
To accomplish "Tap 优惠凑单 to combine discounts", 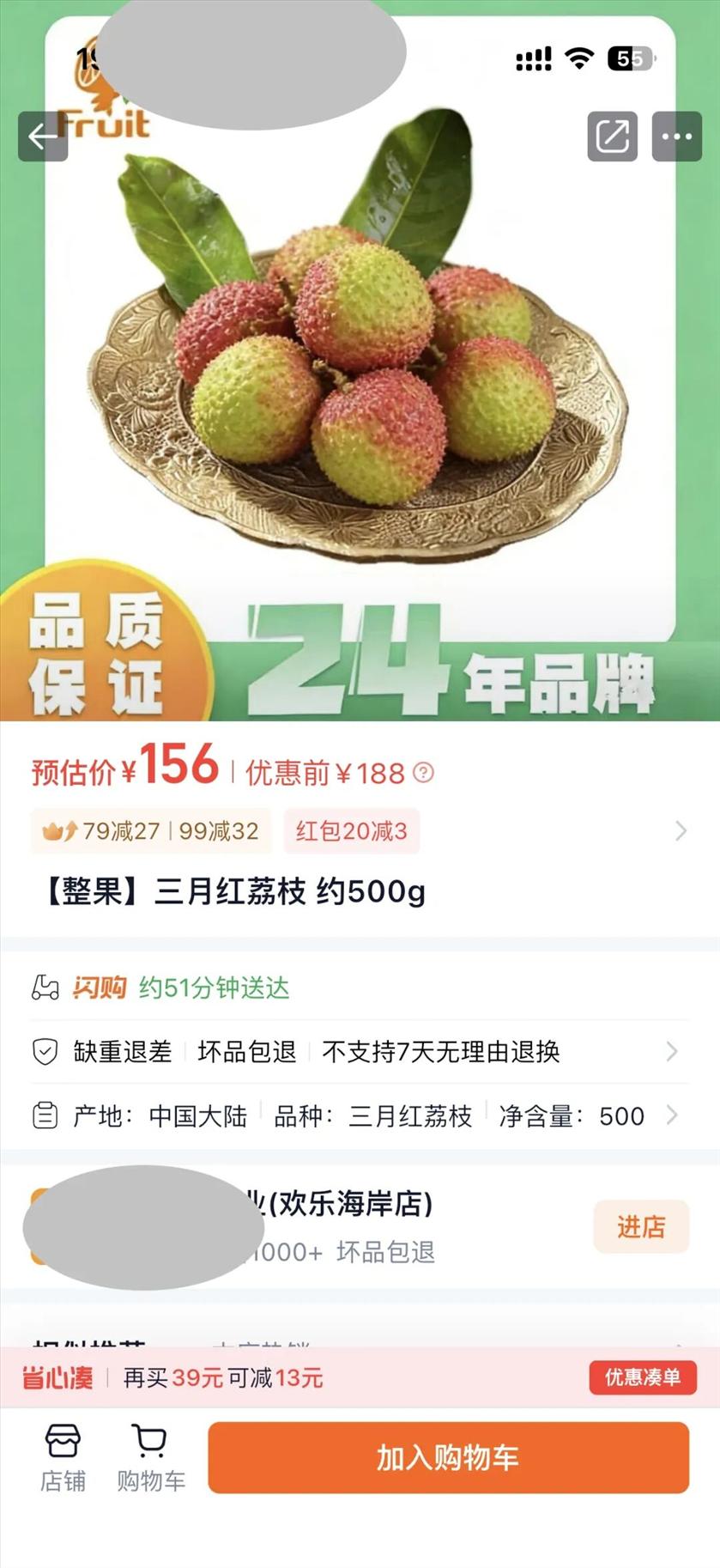I will (642, 1377).
